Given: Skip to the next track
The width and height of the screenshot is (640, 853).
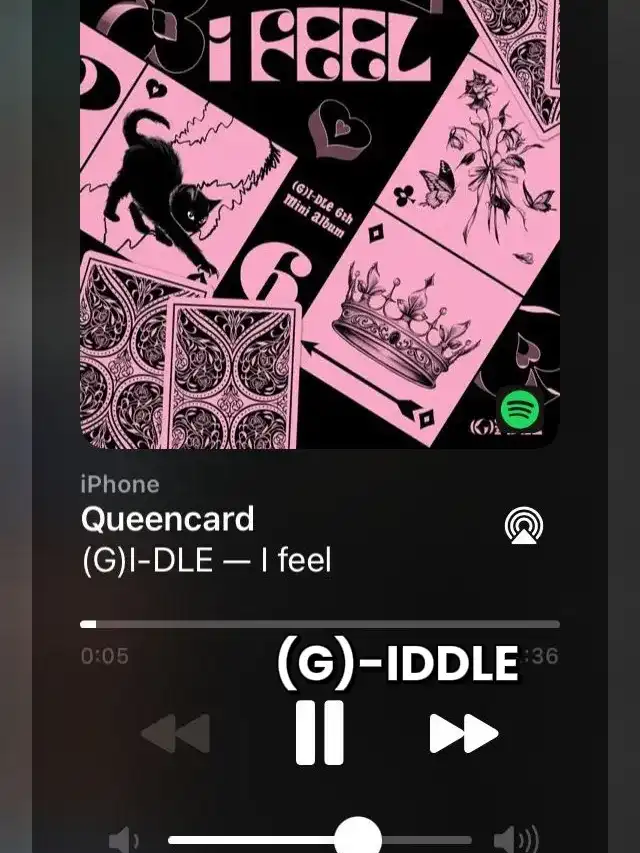Looking at the screenshot, I should (x=463, y=734).
